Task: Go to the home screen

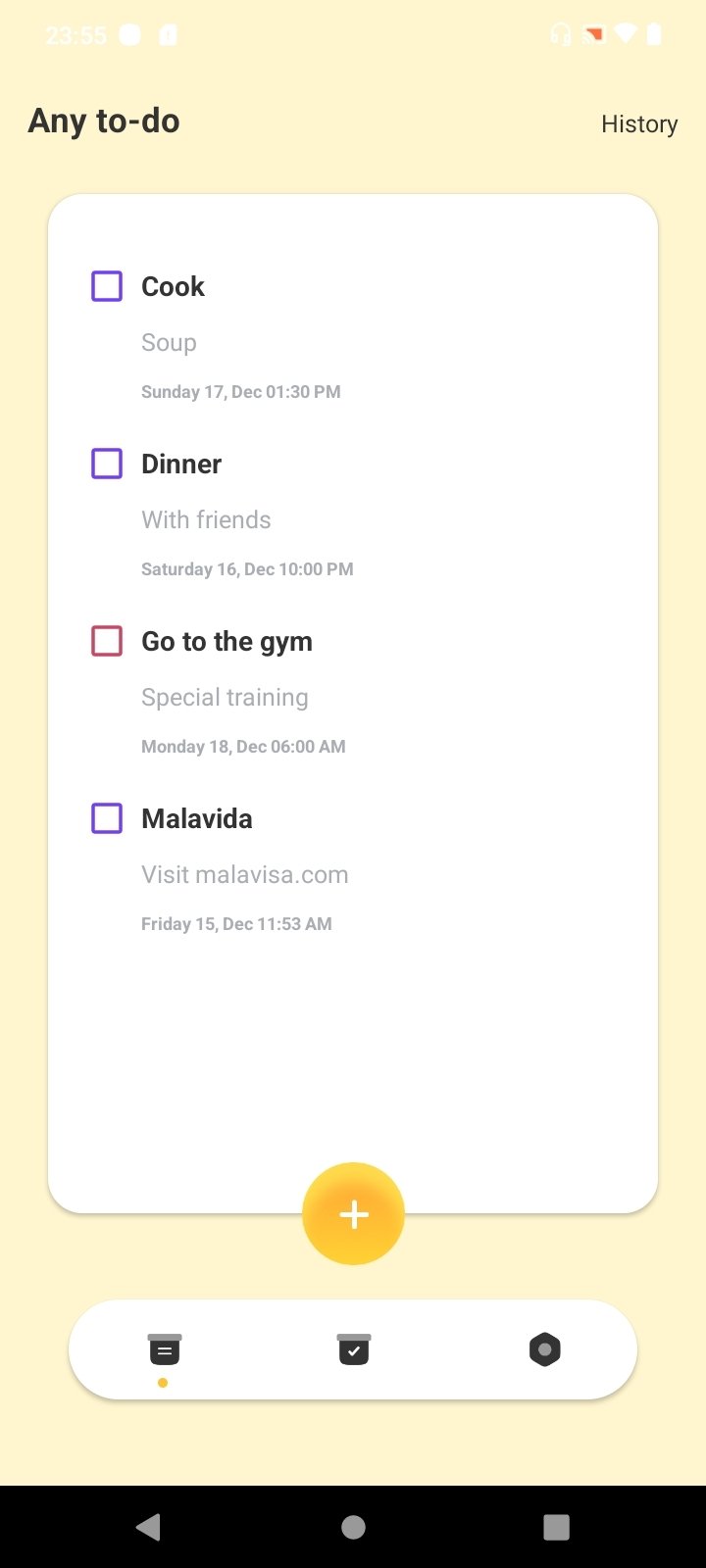Action: click(x=353, y=1527)
